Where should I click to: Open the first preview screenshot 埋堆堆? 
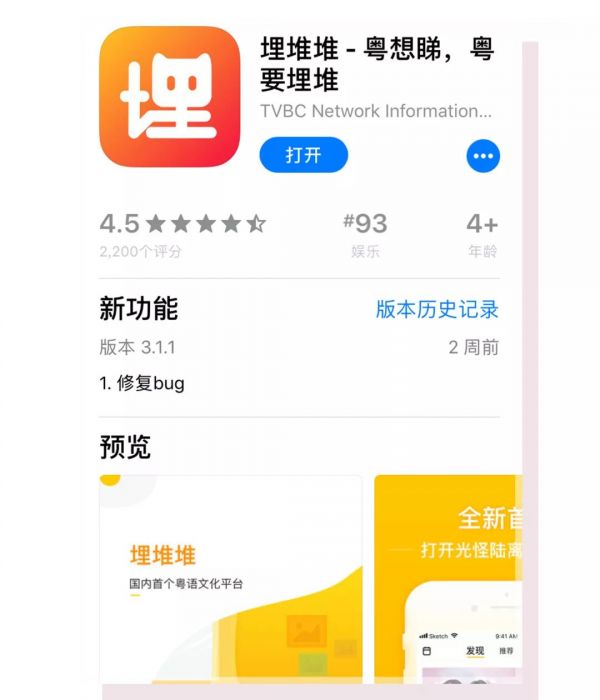230,578
